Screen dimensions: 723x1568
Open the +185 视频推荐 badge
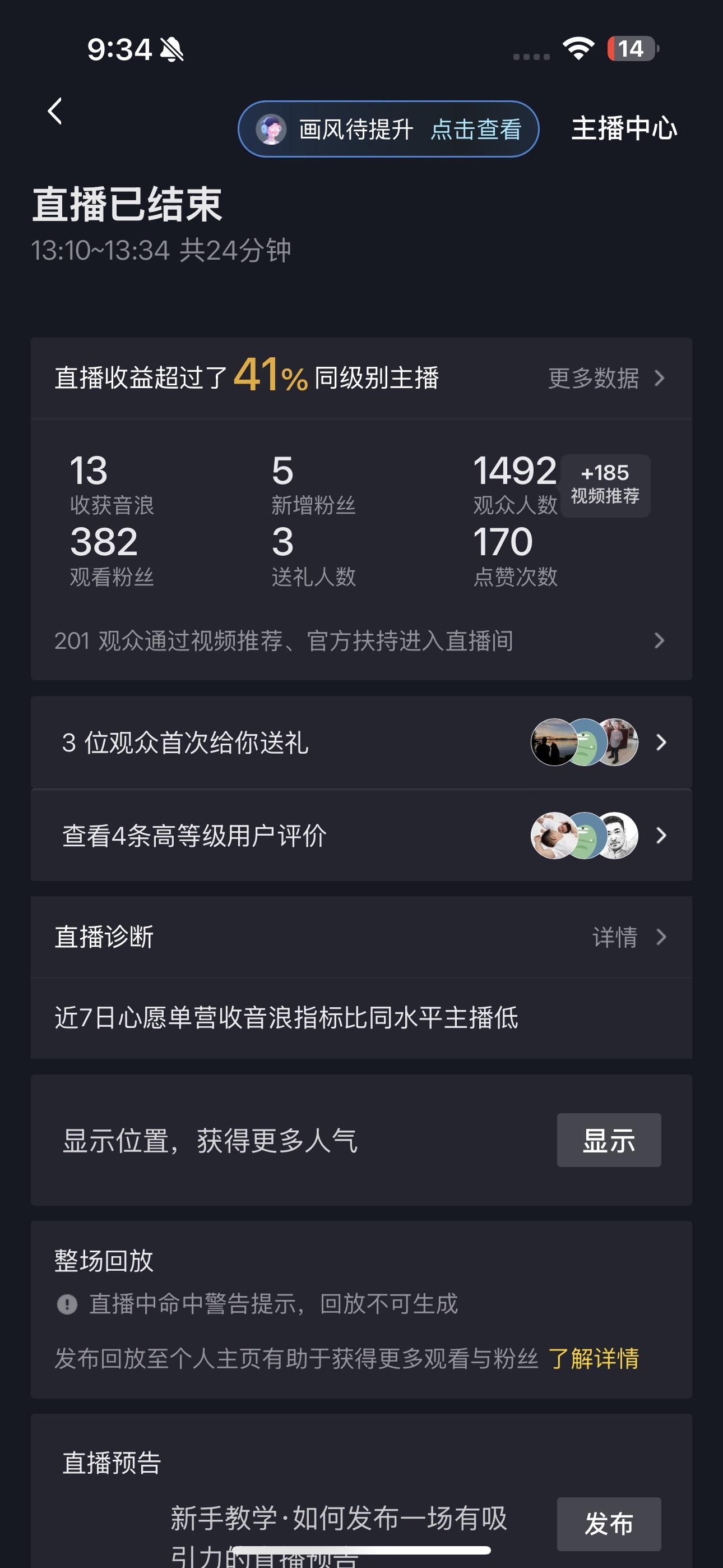[x=605, y=485]
